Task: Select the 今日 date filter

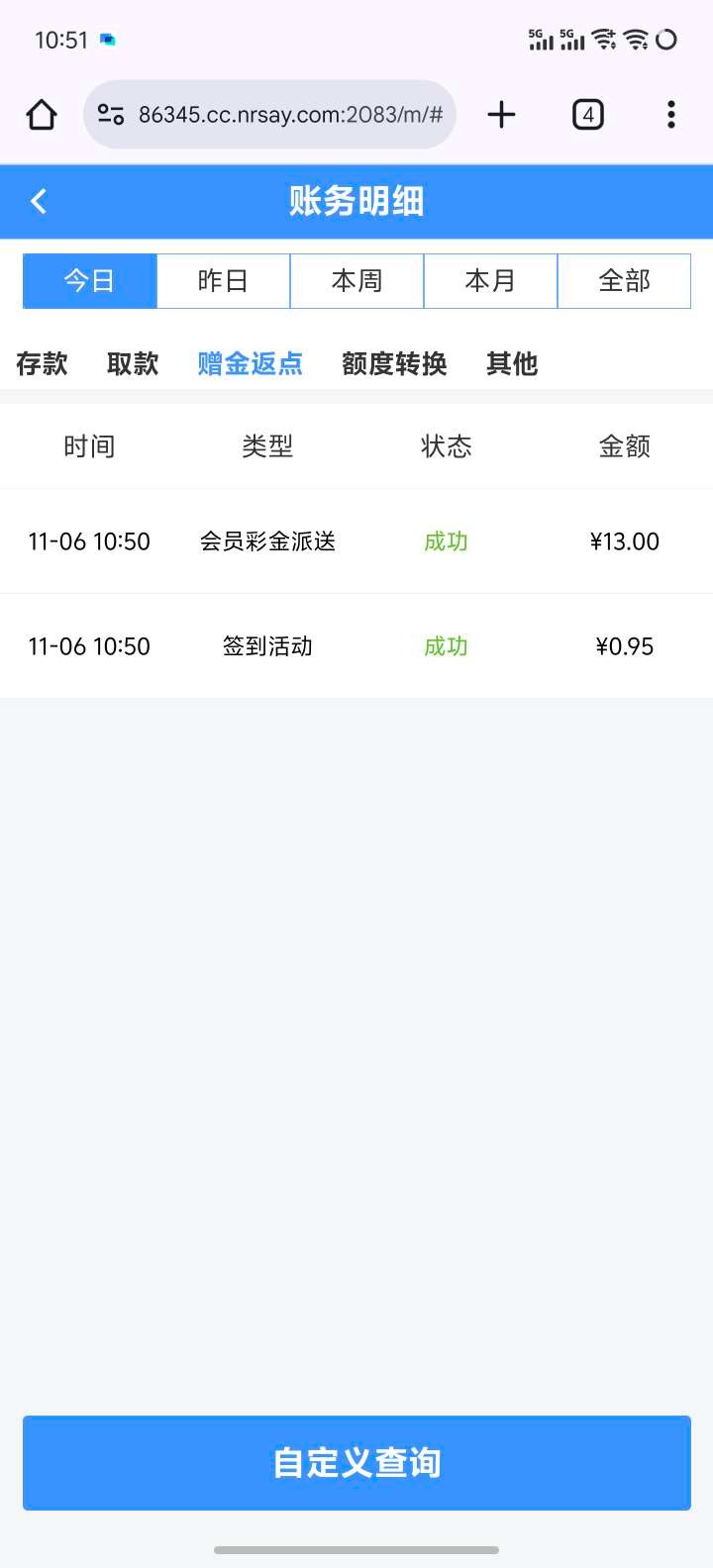Action: (x=90, y=281)
